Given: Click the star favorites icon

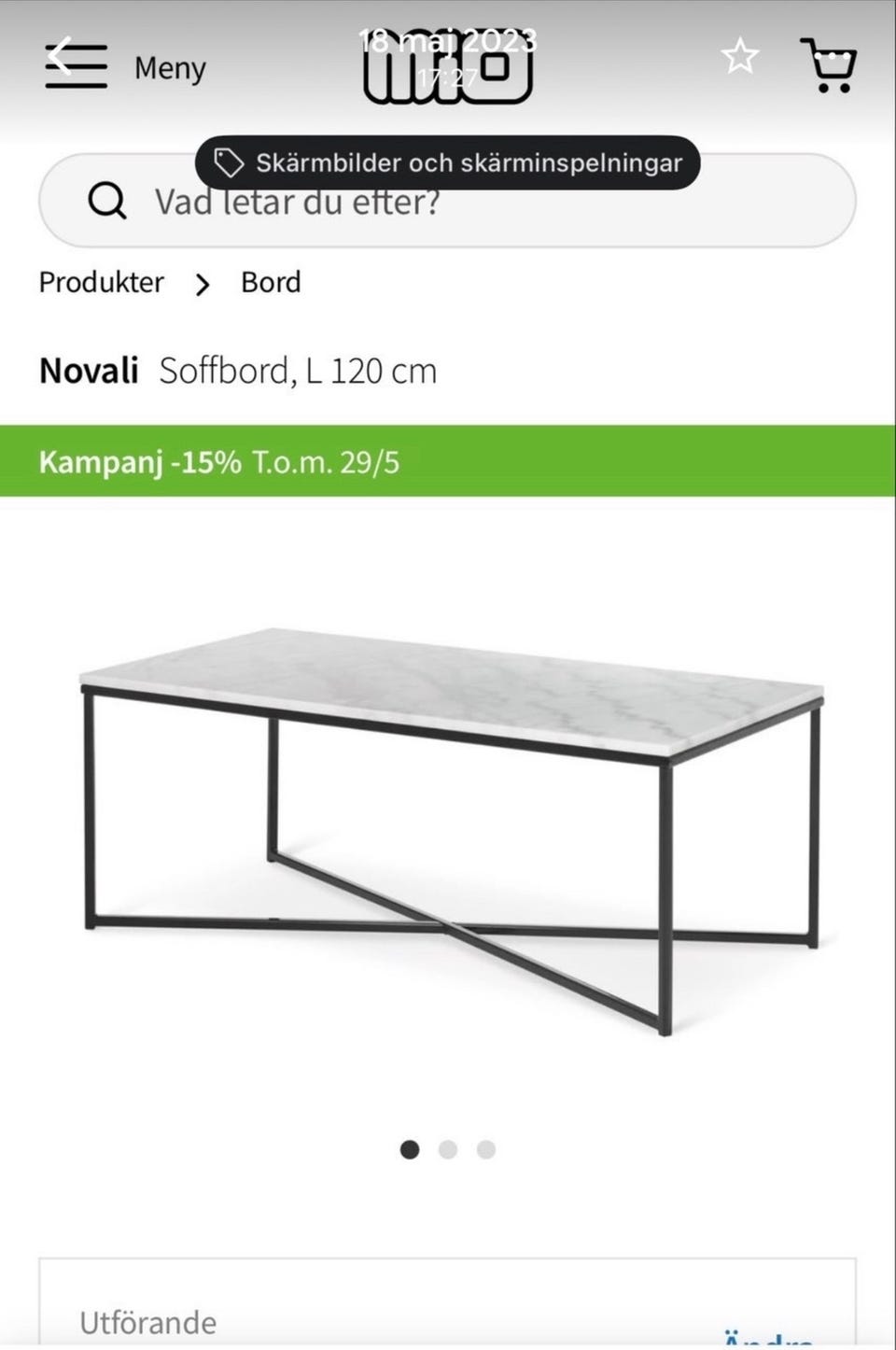Looking at the screenshot, I should pyautogui.click(x=738, y=58).
